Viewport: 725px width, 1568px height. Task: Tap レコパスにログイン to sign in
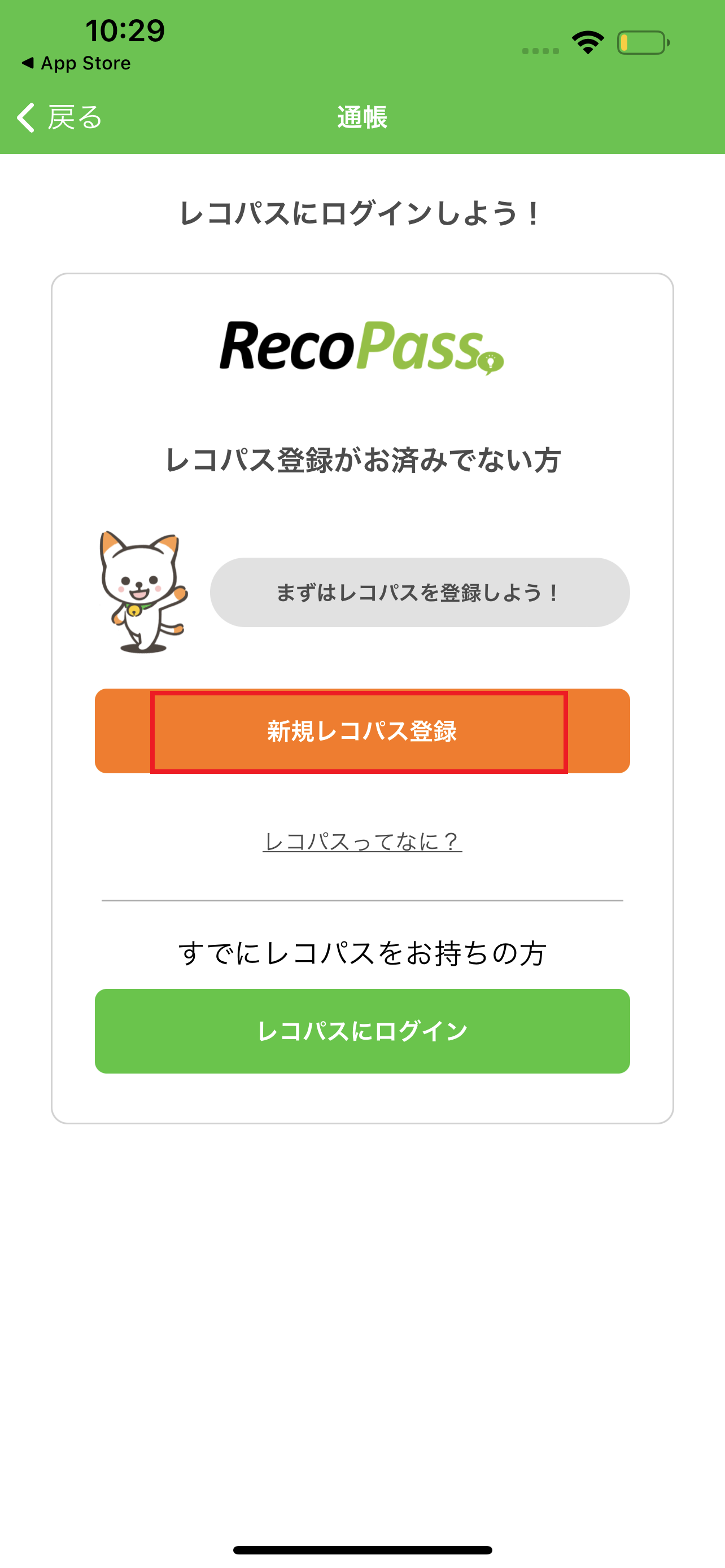pos(361,1031)
